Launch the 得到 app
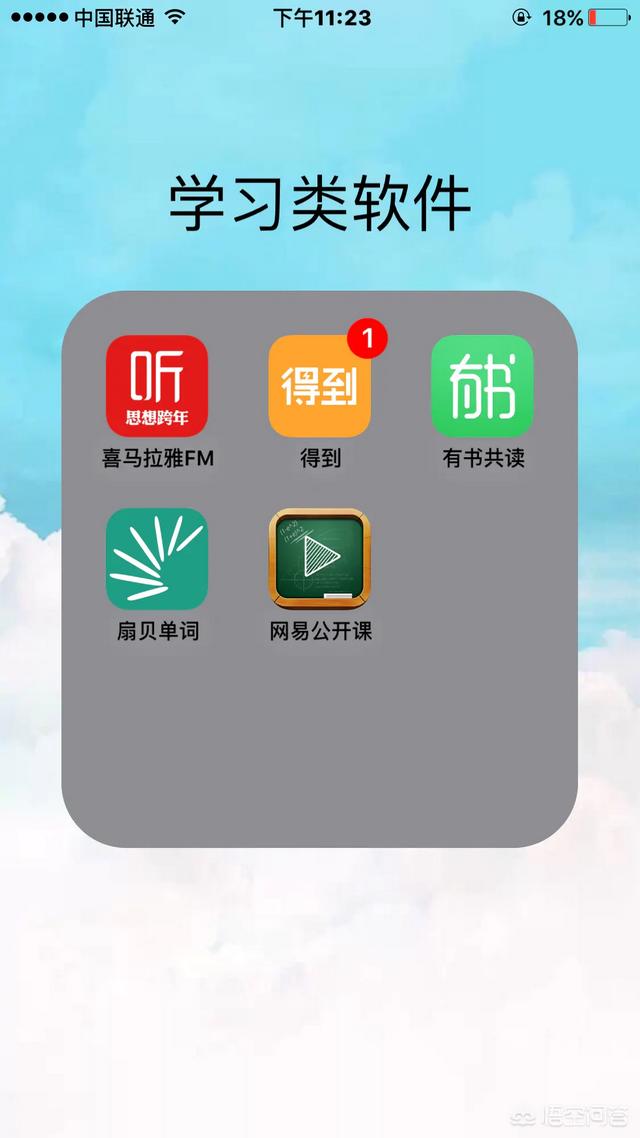 [x=320, y=386]
